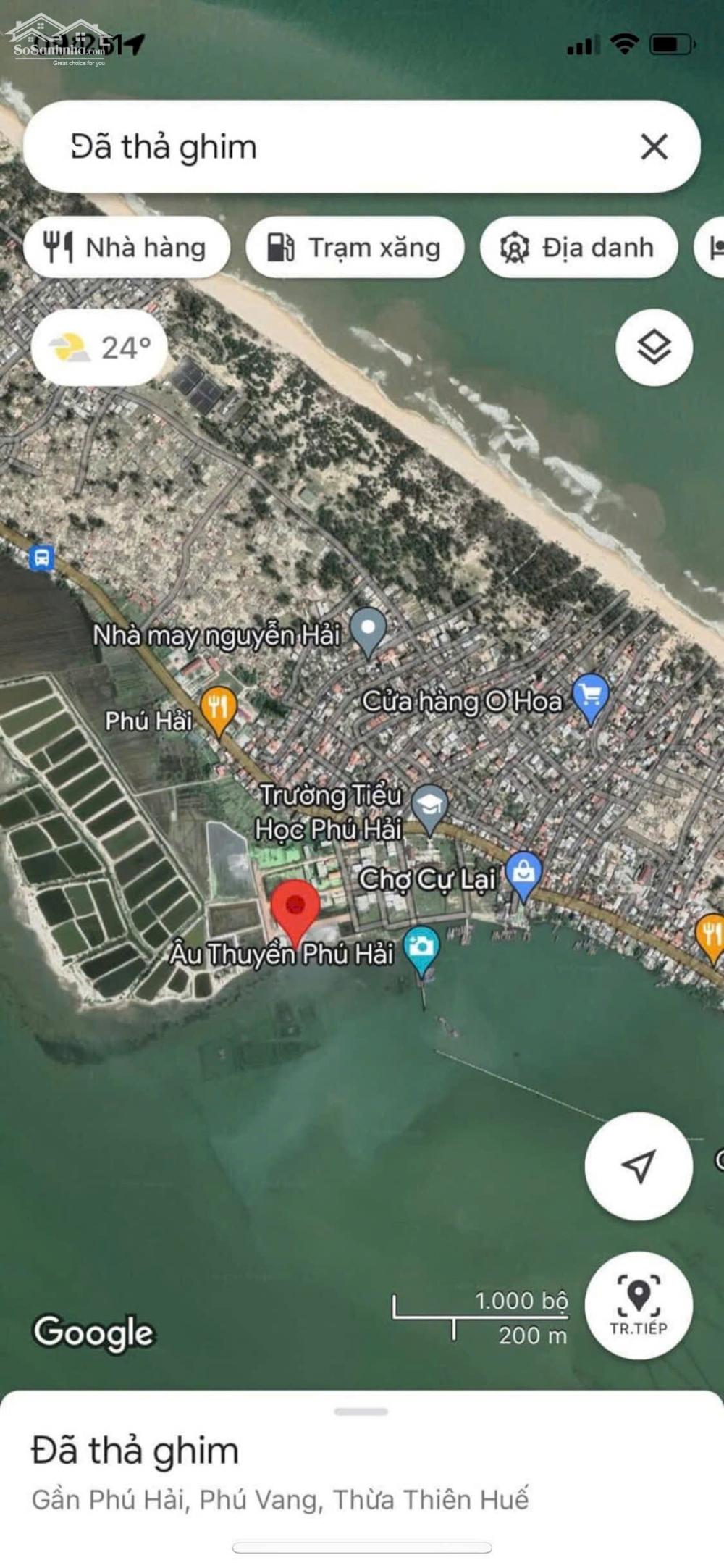View Nhà may nguyễn Hải marker
724x1568 pixels.
tap(368, 629)
